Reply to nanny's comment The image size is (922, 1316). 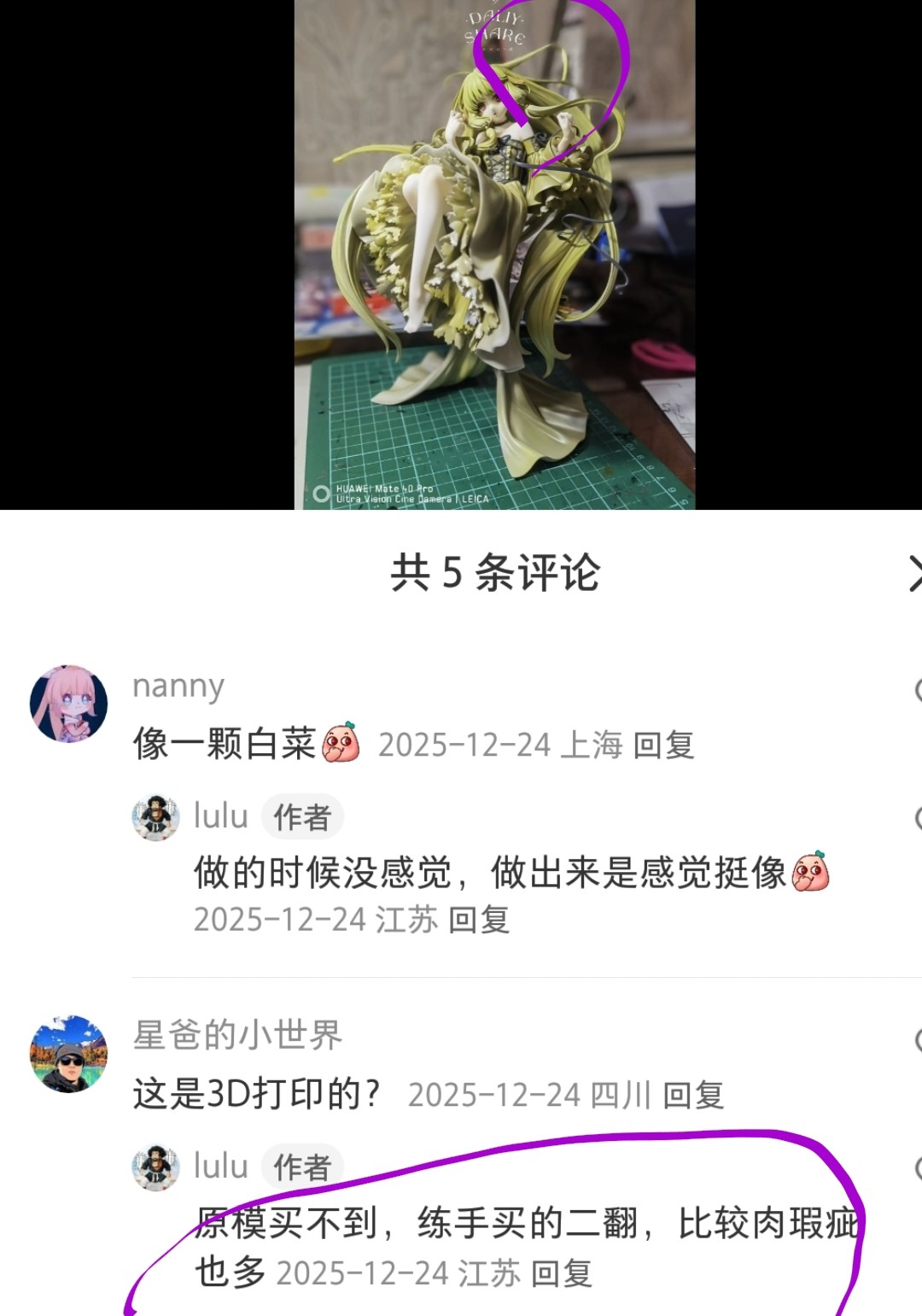pos(663,746)
